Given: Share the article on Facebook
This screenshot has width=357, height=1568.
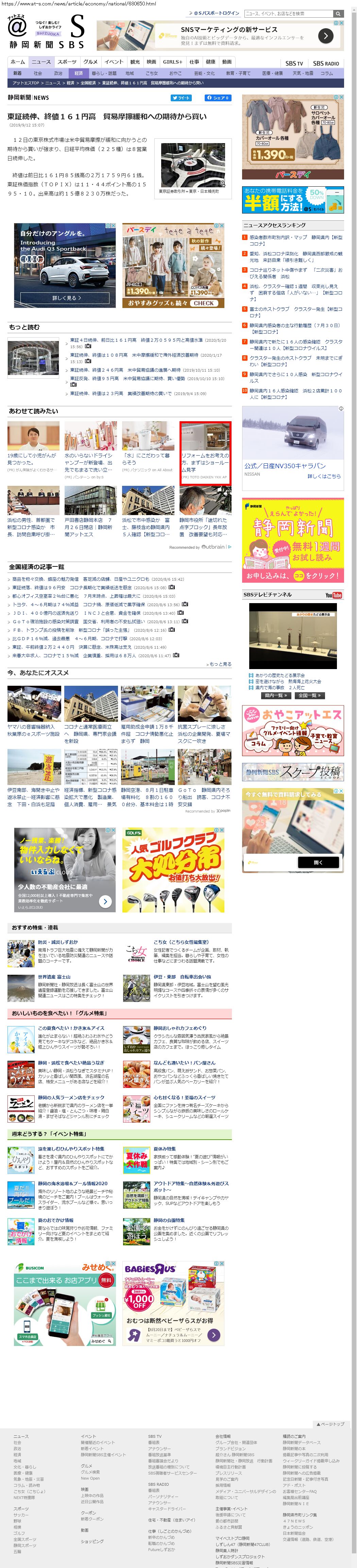Looking at the screenshot, I should [x=218, y=97].
